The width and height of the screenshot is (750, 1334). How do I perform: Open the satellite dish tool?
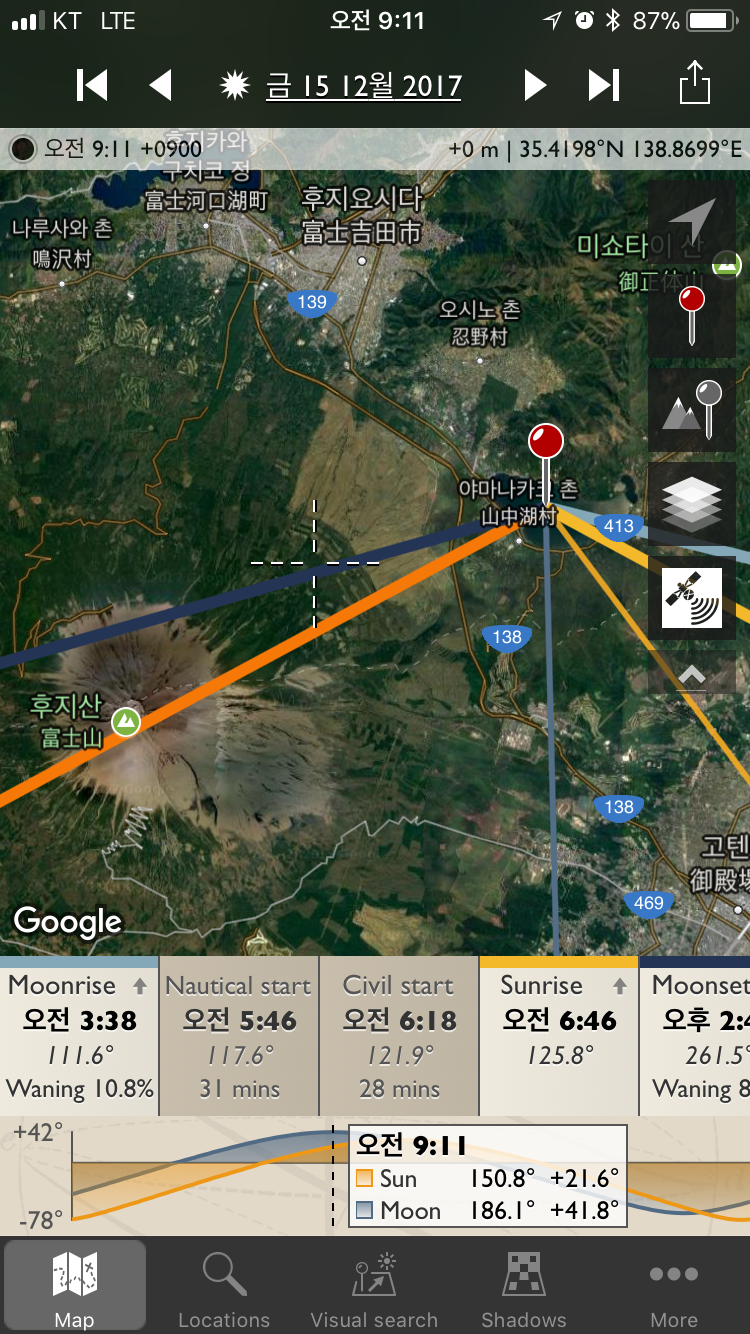[692, 598]
